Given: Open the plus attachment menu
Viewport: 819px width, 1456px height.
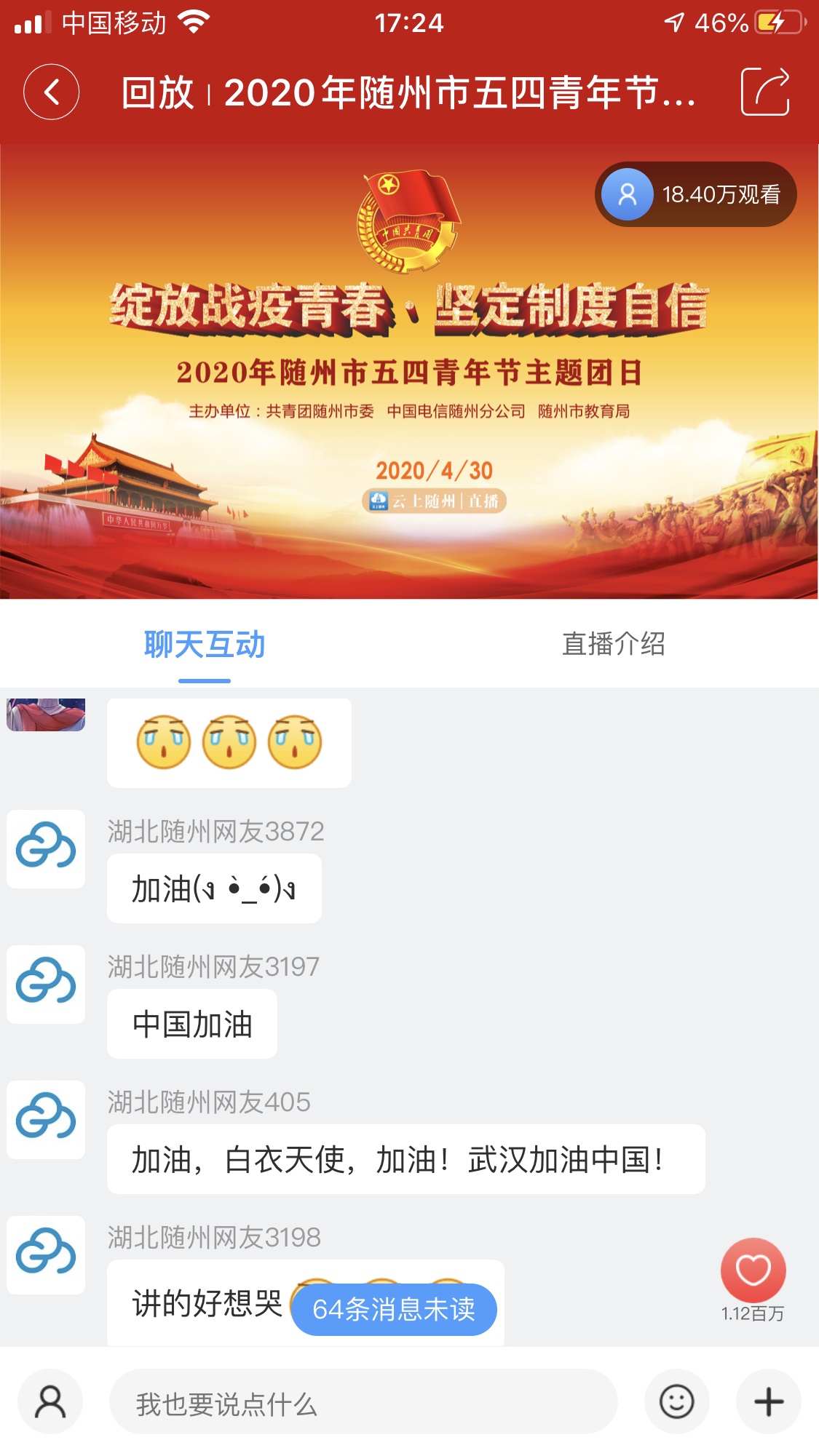Looking at the screenshot, I should 768,1402.
